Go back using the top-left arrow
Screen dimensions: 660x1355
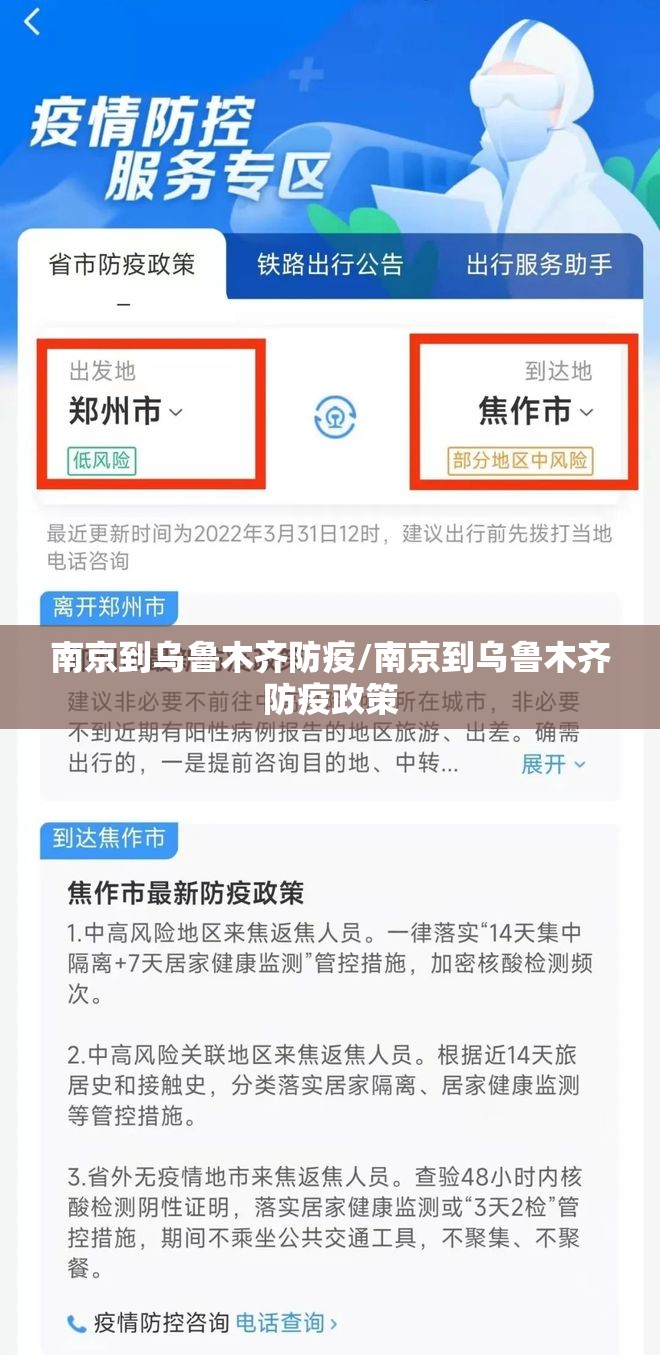click(33, 22)
